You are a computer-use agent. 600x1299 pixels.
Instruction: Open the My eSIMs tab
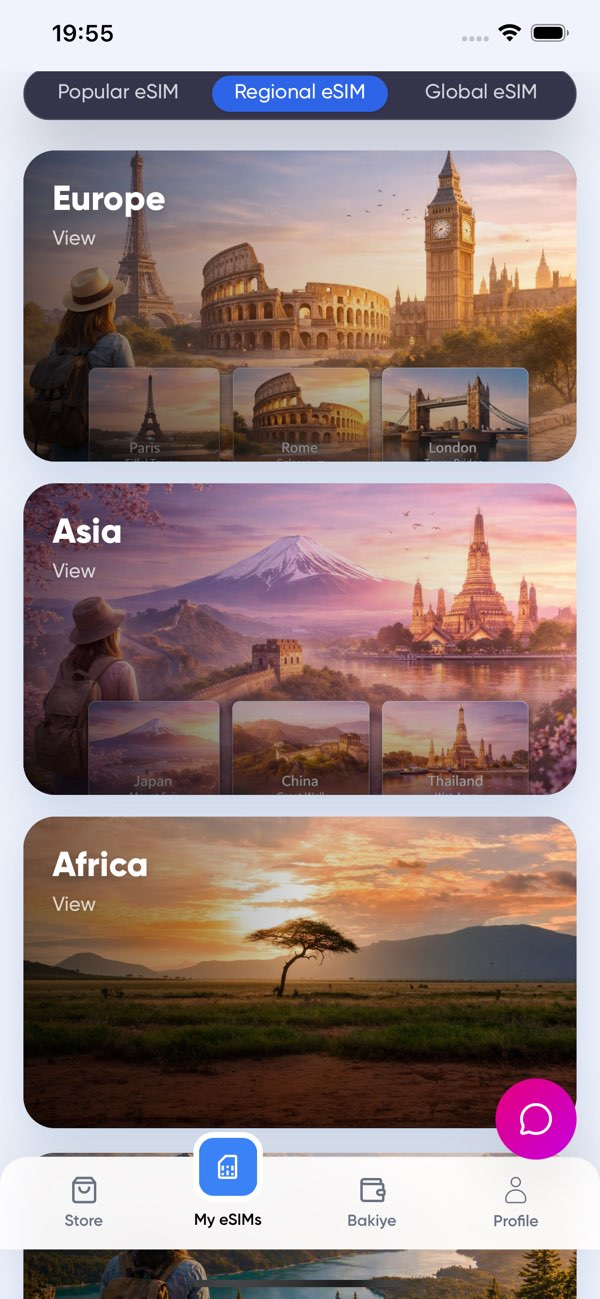228,1185
